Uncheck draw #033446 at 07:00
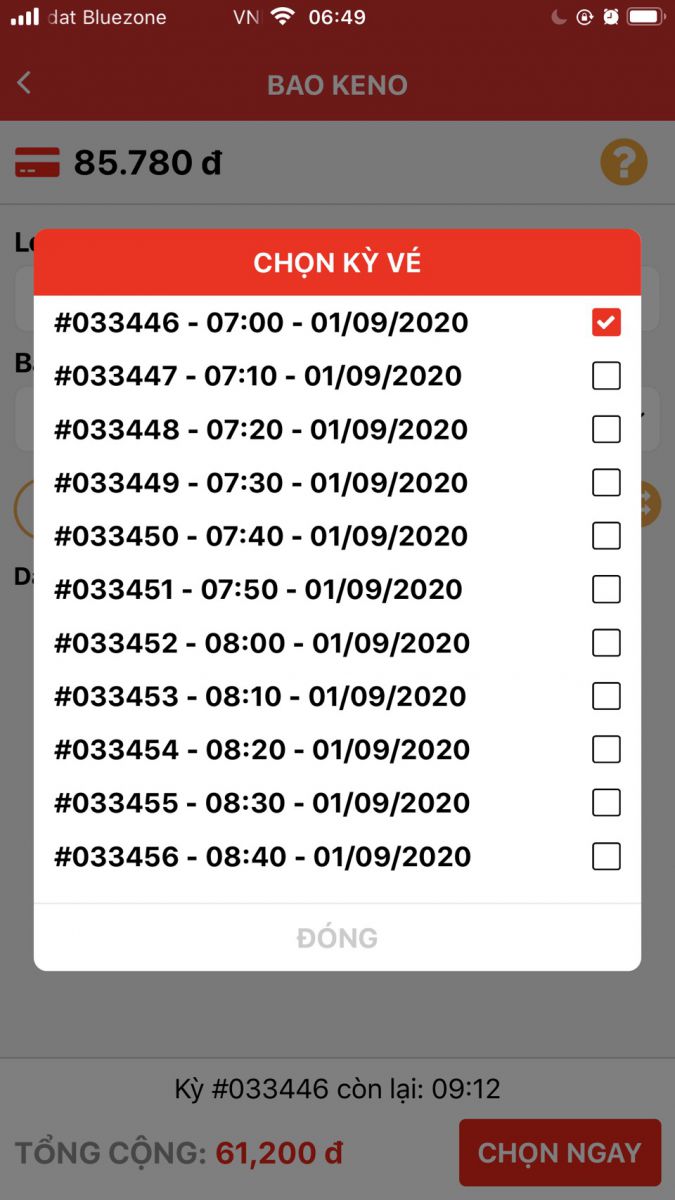 [x=606, y=322]
